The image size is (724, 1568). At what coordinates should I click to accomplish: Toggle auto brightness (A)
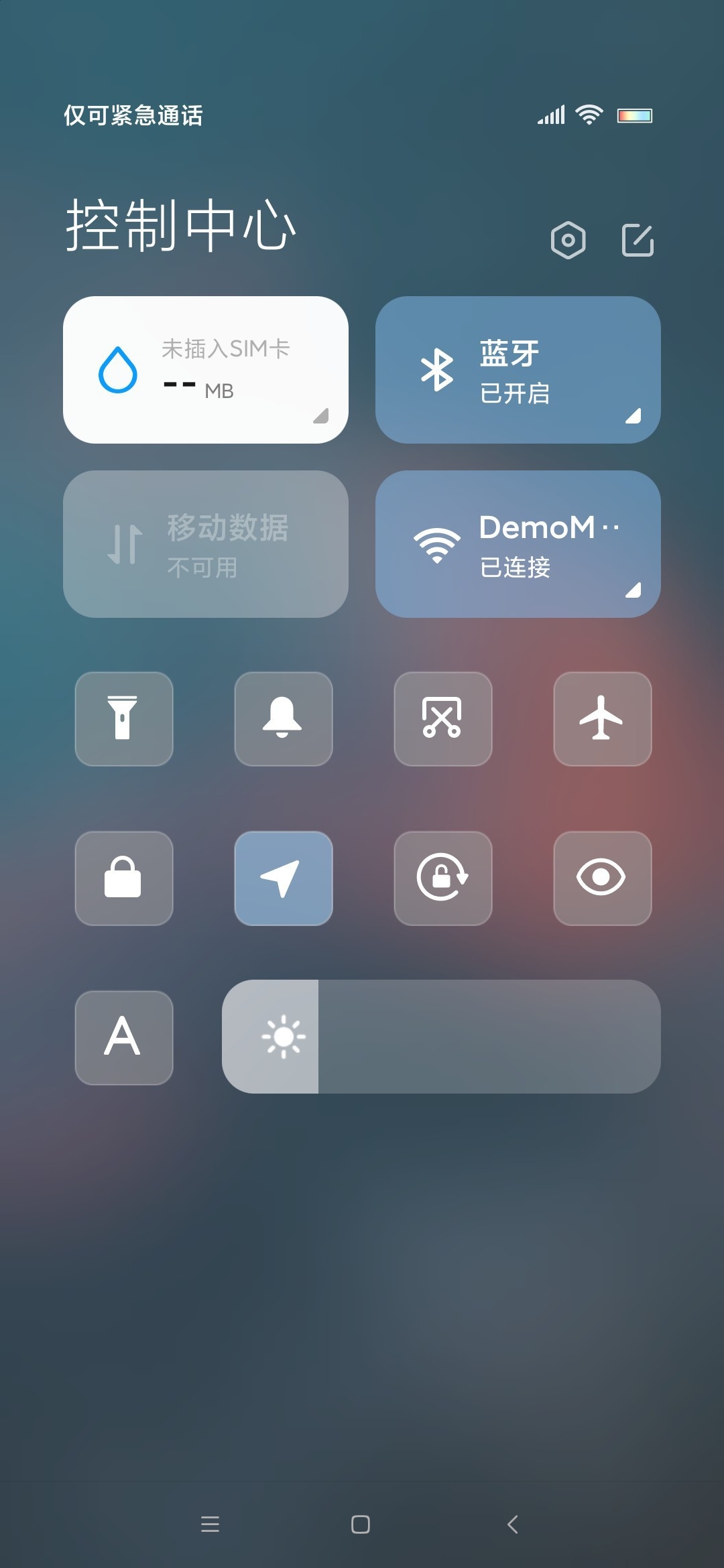coord(124,1037)
